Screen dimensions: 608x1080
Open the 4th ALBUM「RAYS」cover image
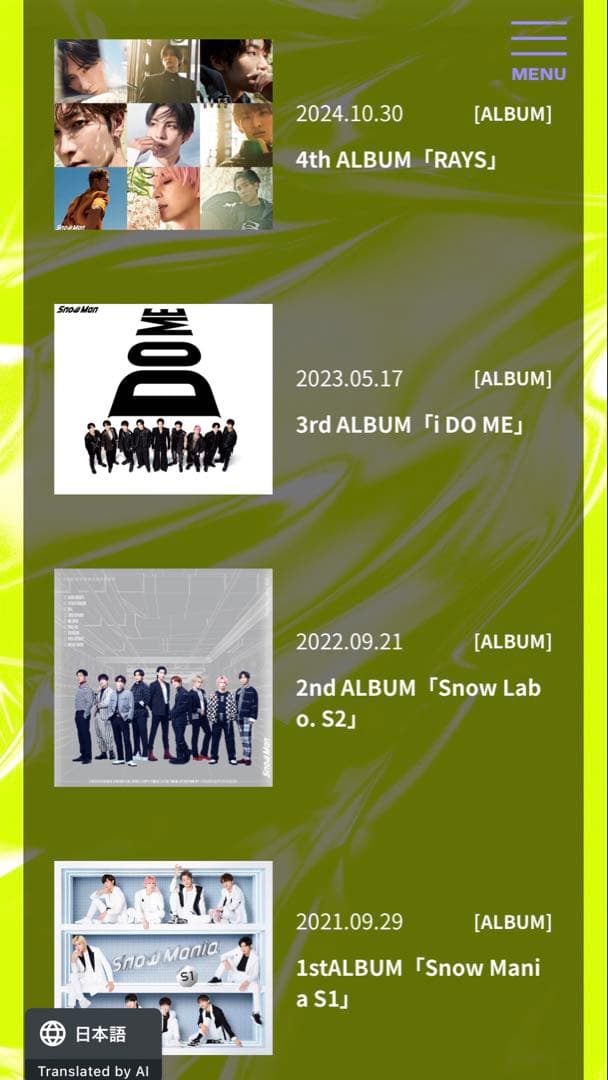[x=163, y=135]
